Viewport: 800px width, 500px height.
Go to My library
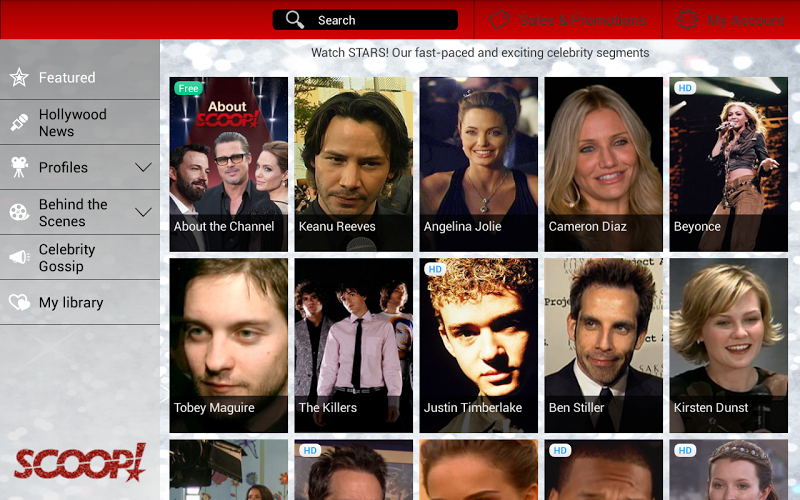point(80,303)
